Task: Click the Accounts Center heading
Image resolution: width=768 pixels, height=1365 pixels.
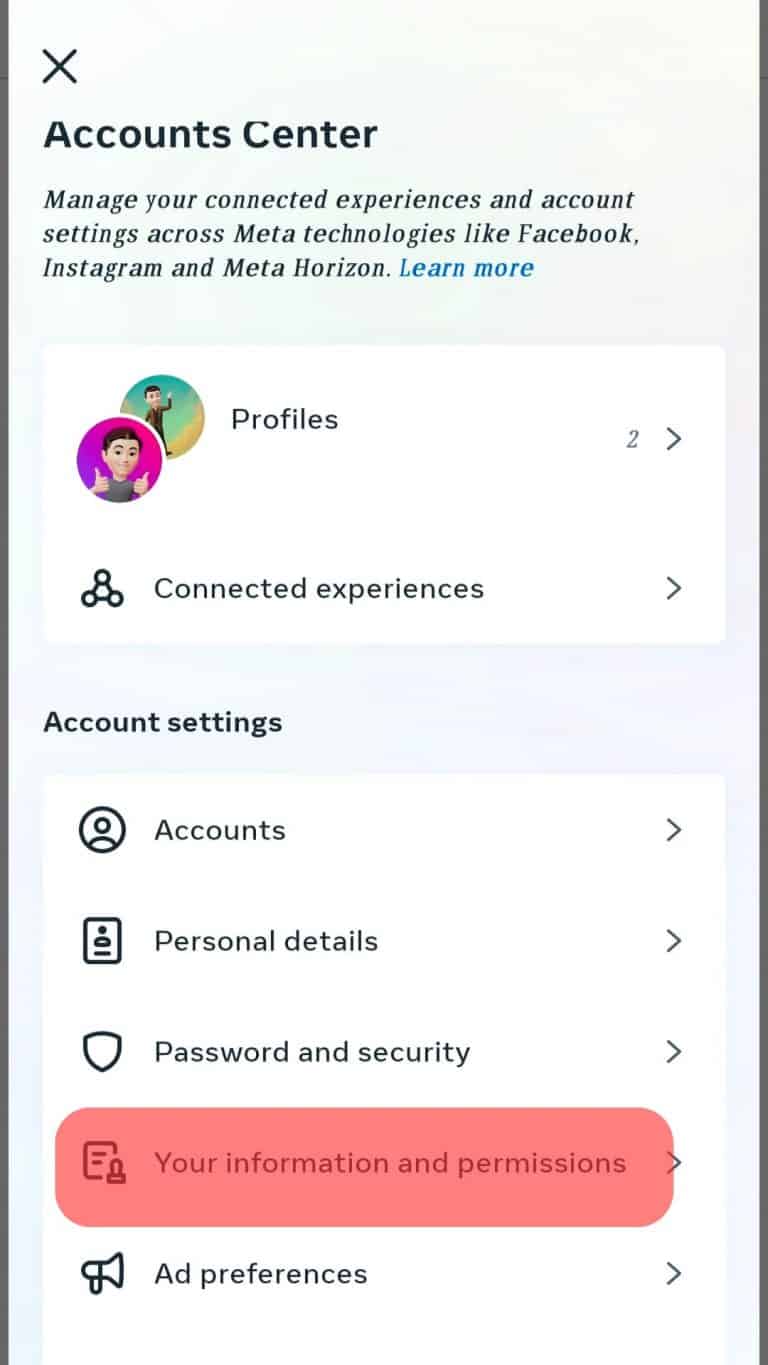Action: (210, 133)
